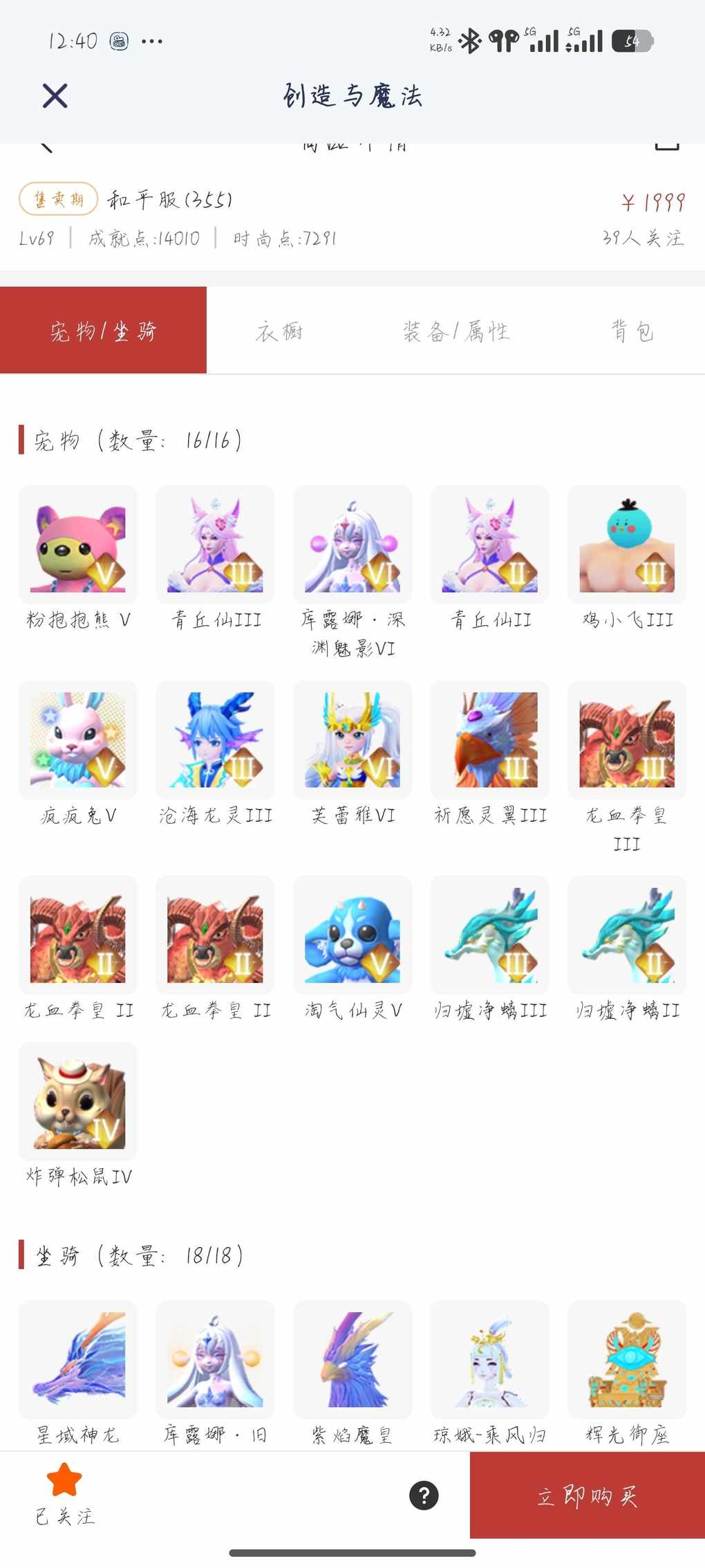Open the 淘气仙灵V pet

[x=352, y=935]
